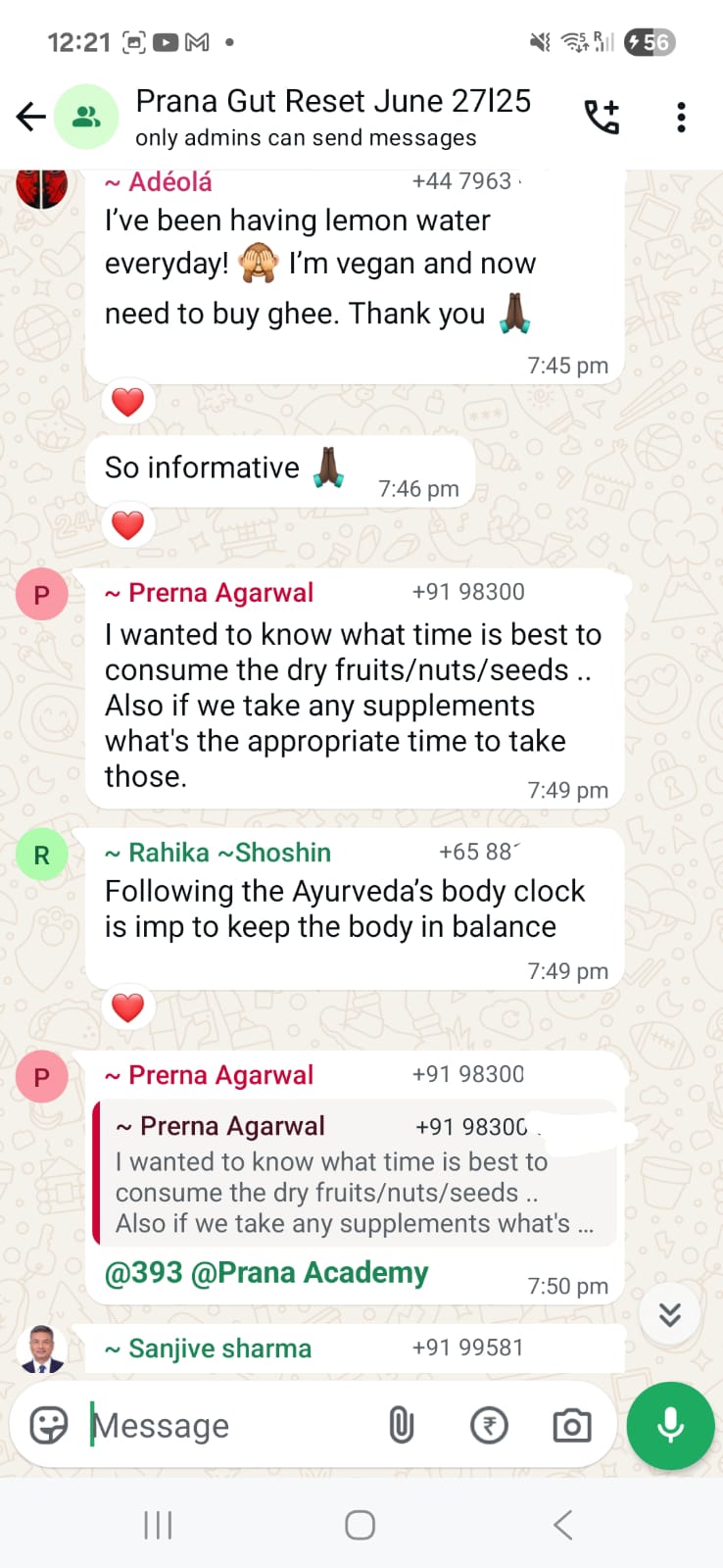Go back from the group chat
723x1568 pixels.
tap(31, 118)
